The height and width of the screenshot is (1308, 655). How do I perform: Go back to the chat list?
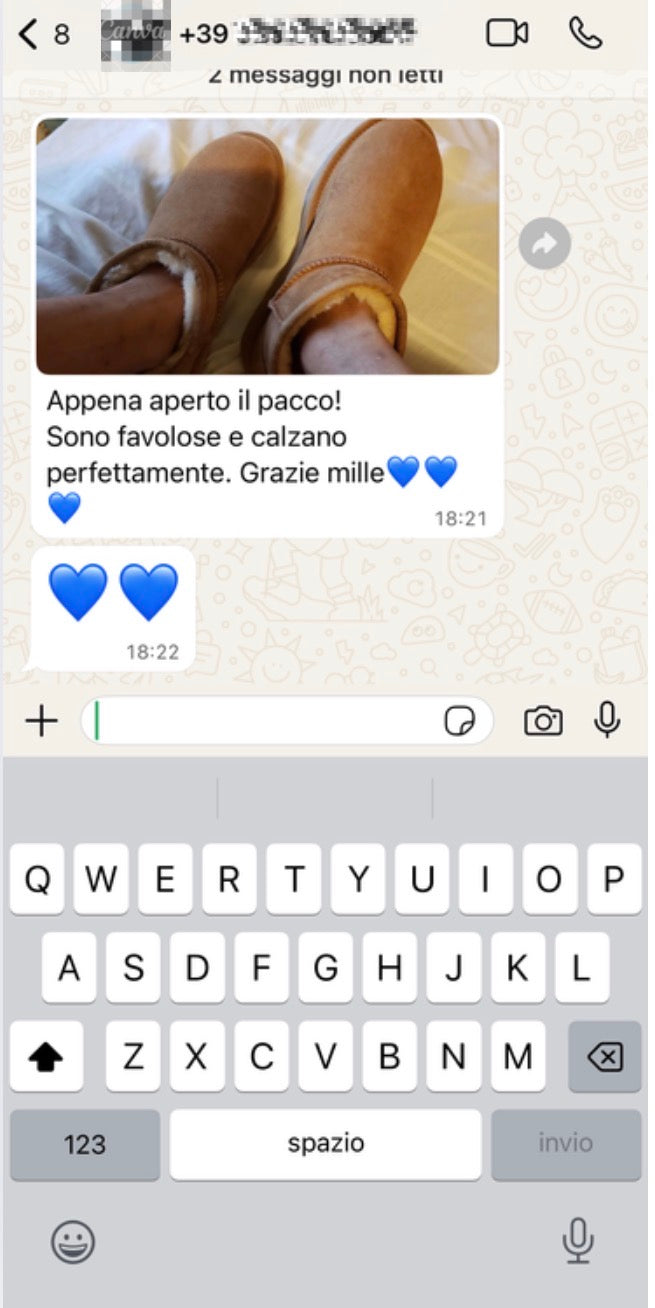pos(30,35)
